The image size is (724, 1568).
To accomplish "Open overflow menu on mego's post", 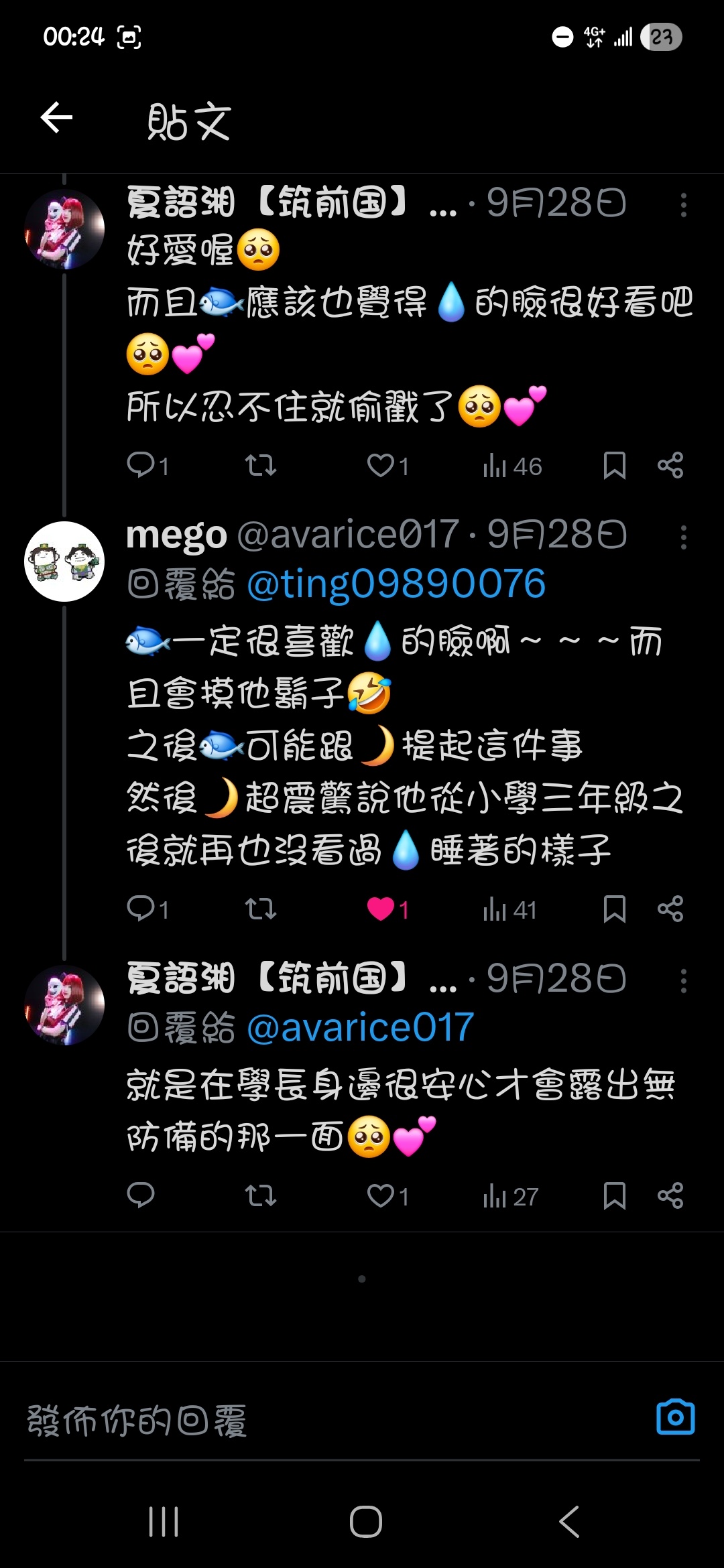I will tap(683, 537).
